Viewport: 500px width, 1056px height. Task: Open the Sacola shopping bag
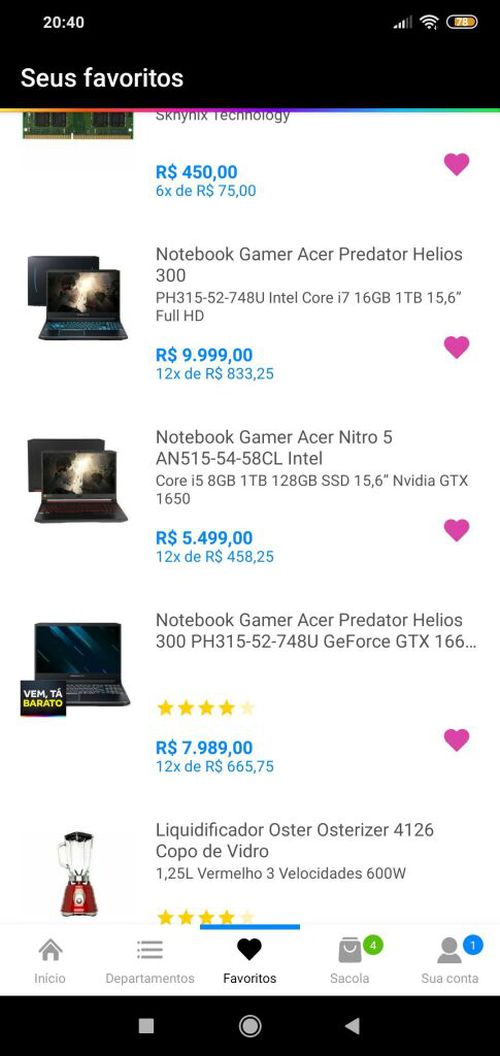(350, 961)
